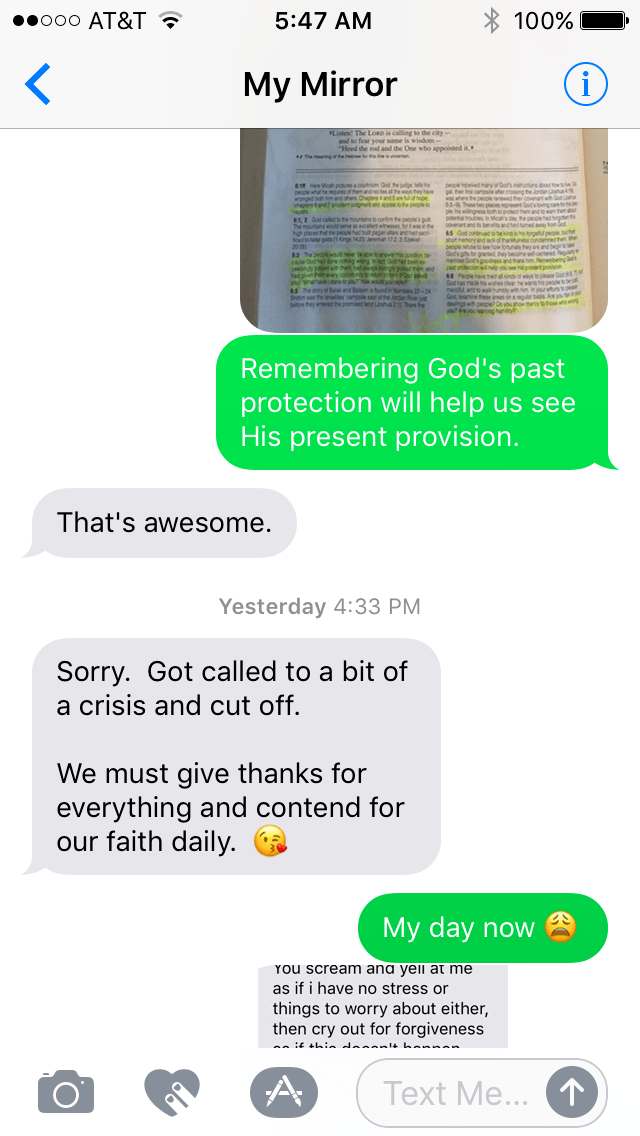
Task: Go back to the messages list
Action: (x=38, y=85)
